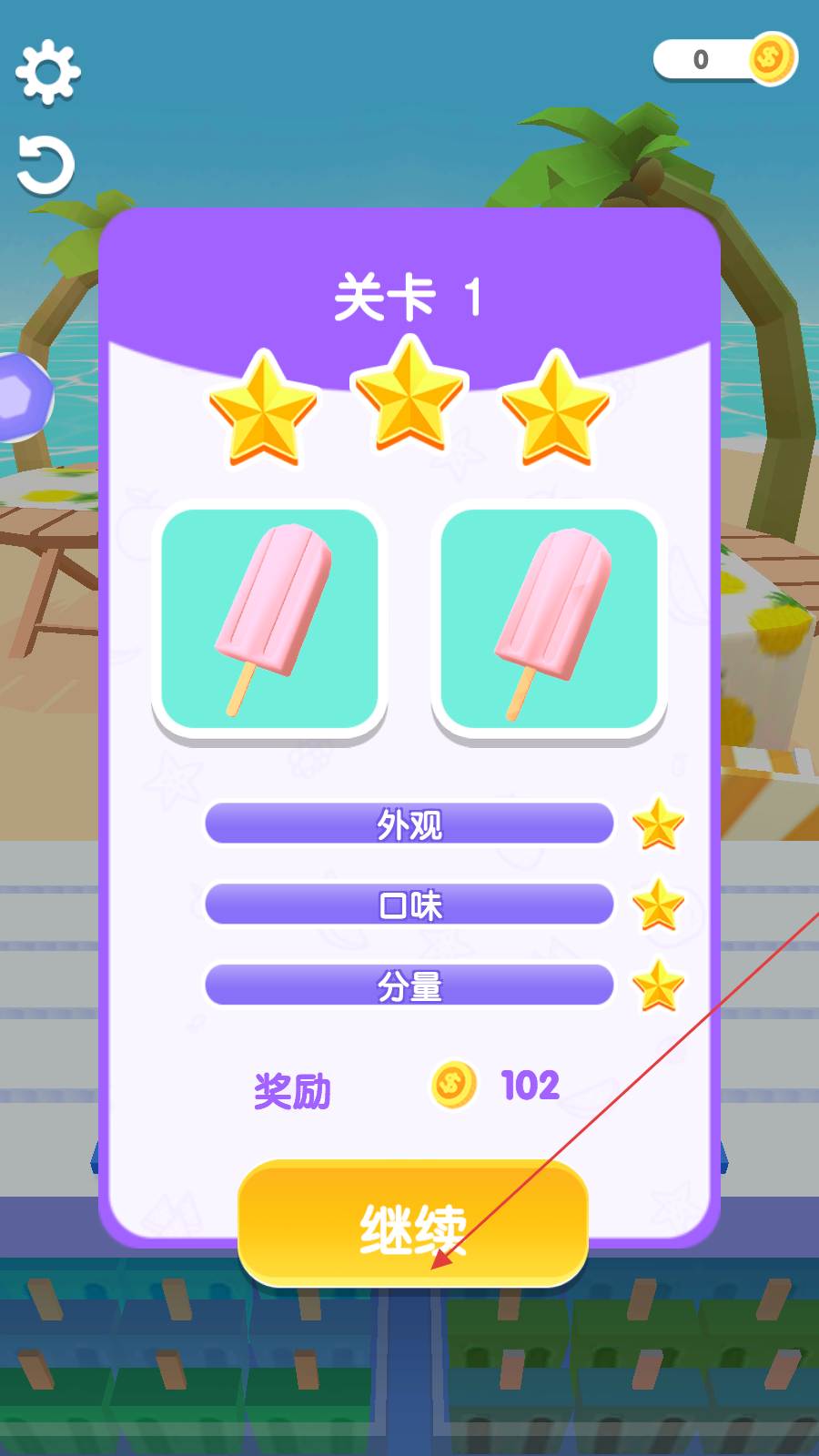The width and height of the screenshot is (819, 1456).
Task: Tap the yellow 继续 continue button
Action: point(412,1224)
